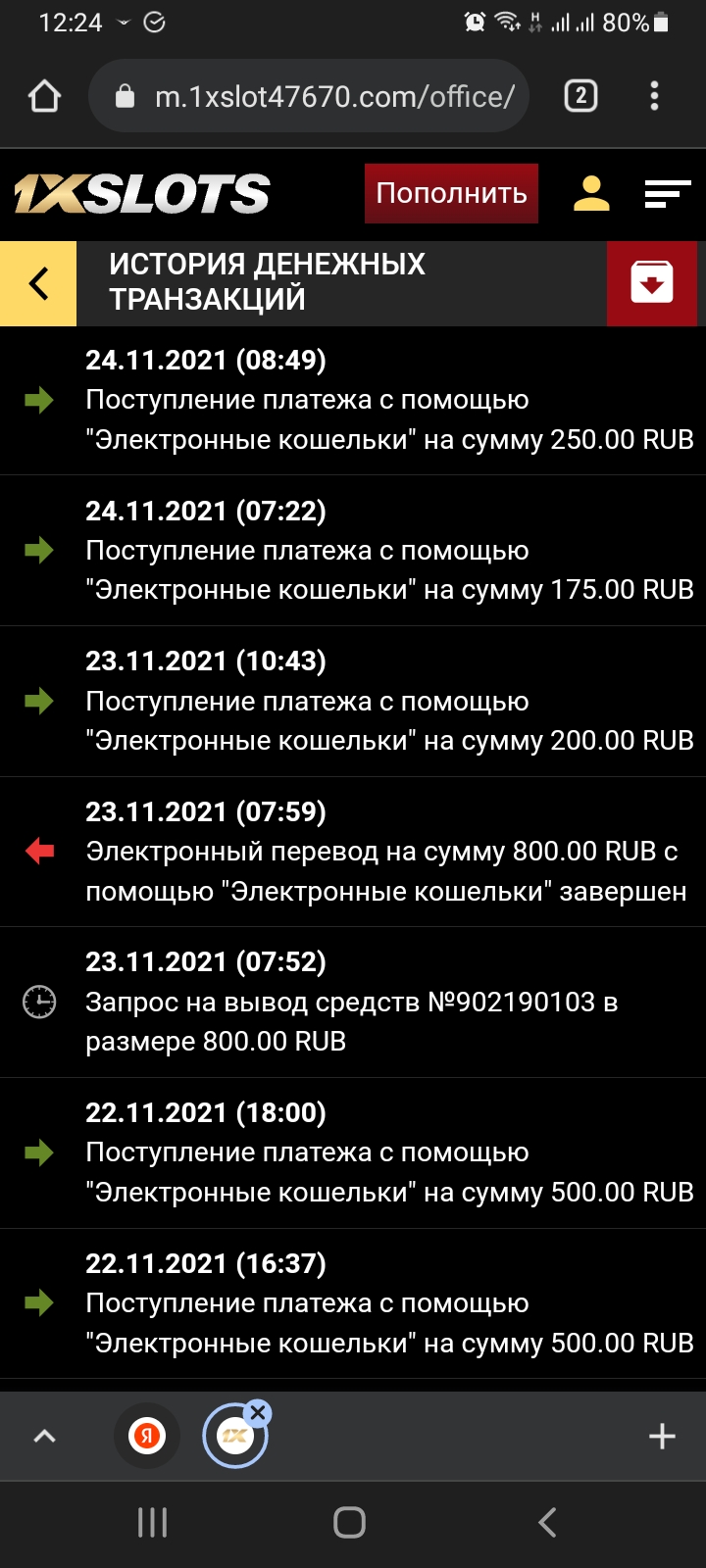The image size is (706, 1568).
Task: Open recent apps in the navigation bar
Action: click(153, 1522)
